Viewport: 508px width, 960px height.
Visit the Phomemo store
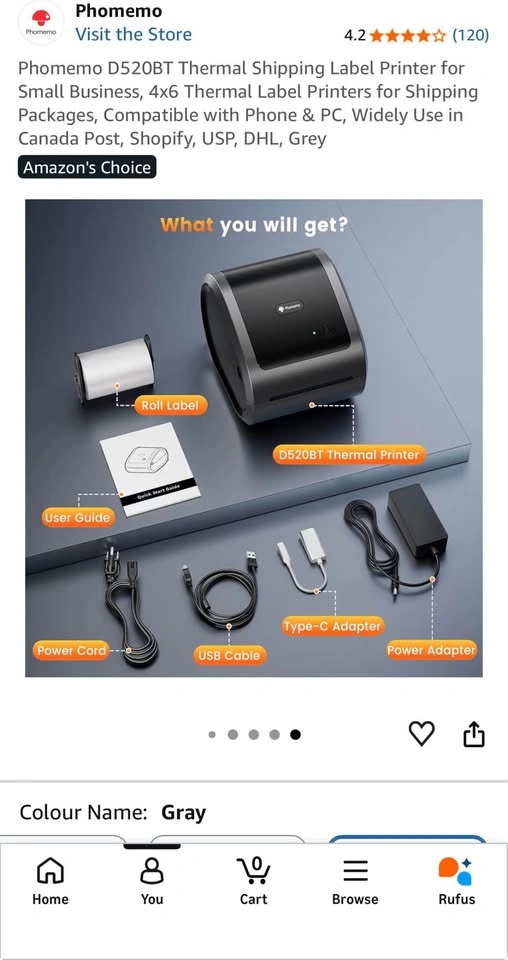[133, 34]
